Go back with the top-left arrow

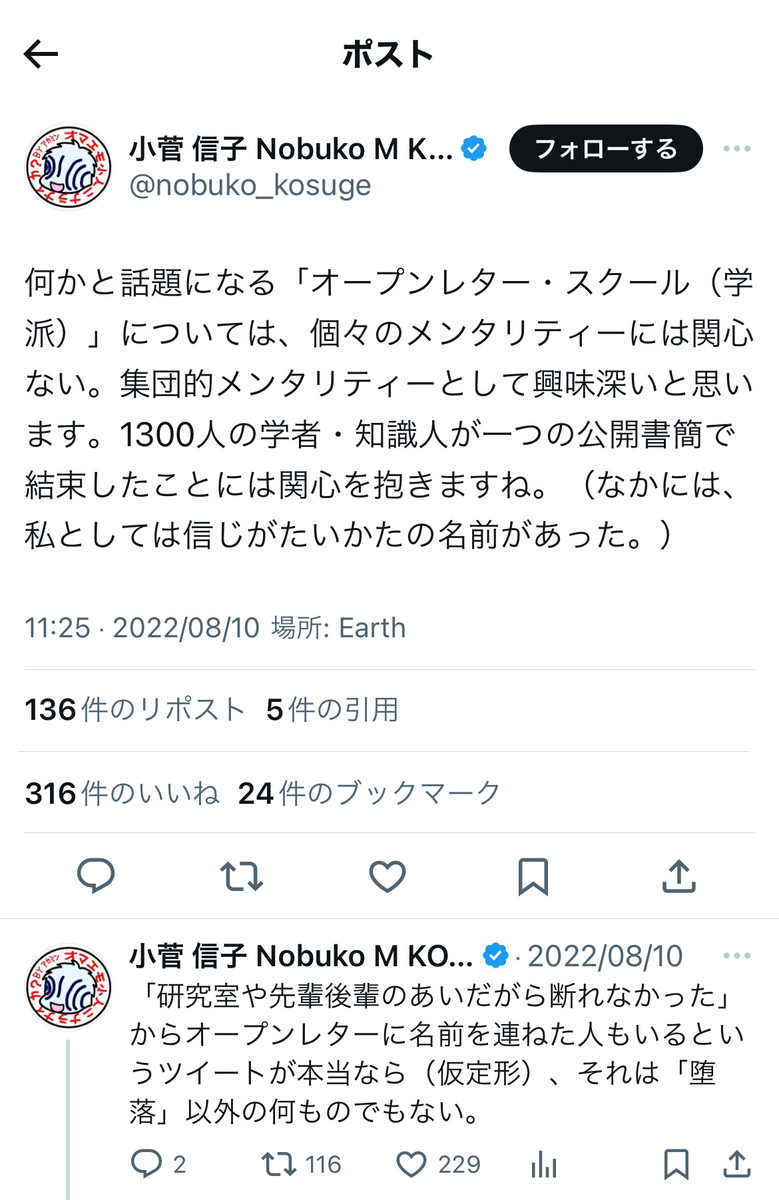click(x=41, y=56)
